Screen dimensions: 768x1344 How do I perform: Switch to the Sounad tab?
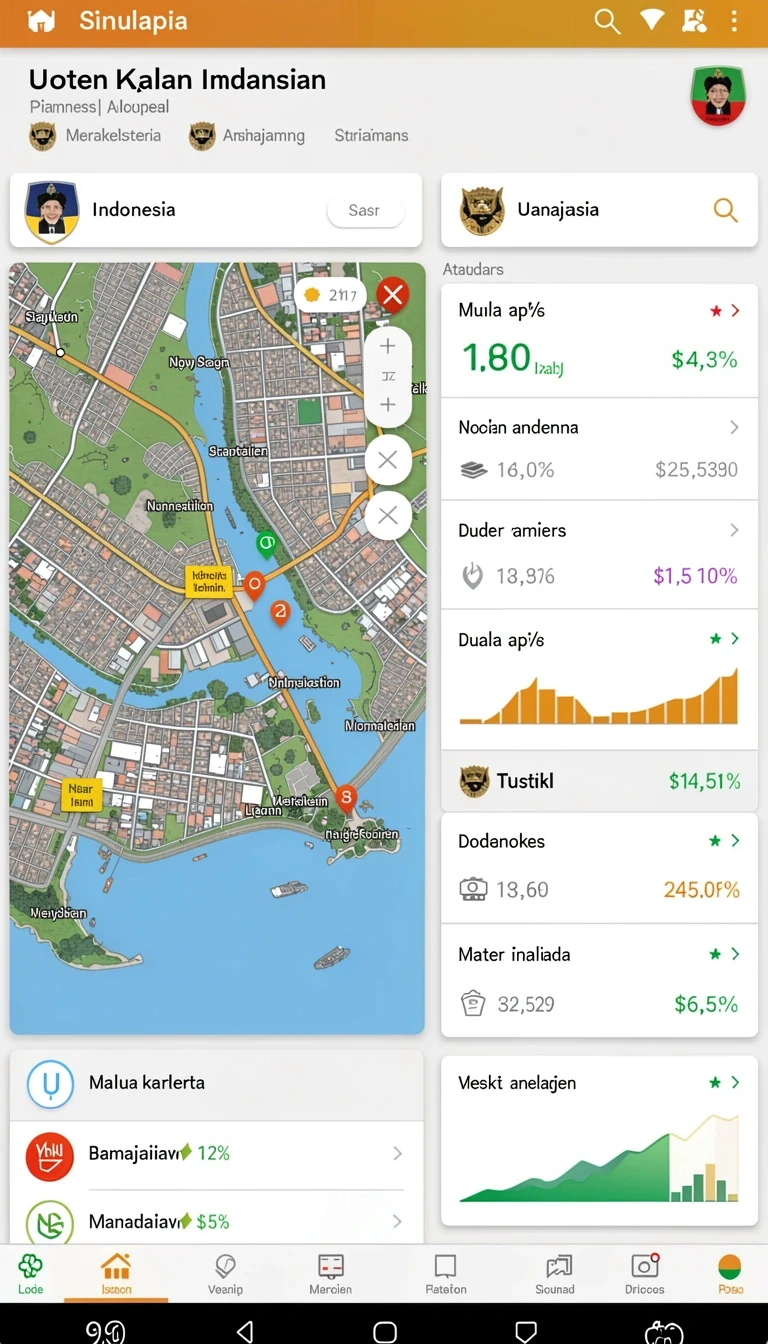[x=555, y=1274]
